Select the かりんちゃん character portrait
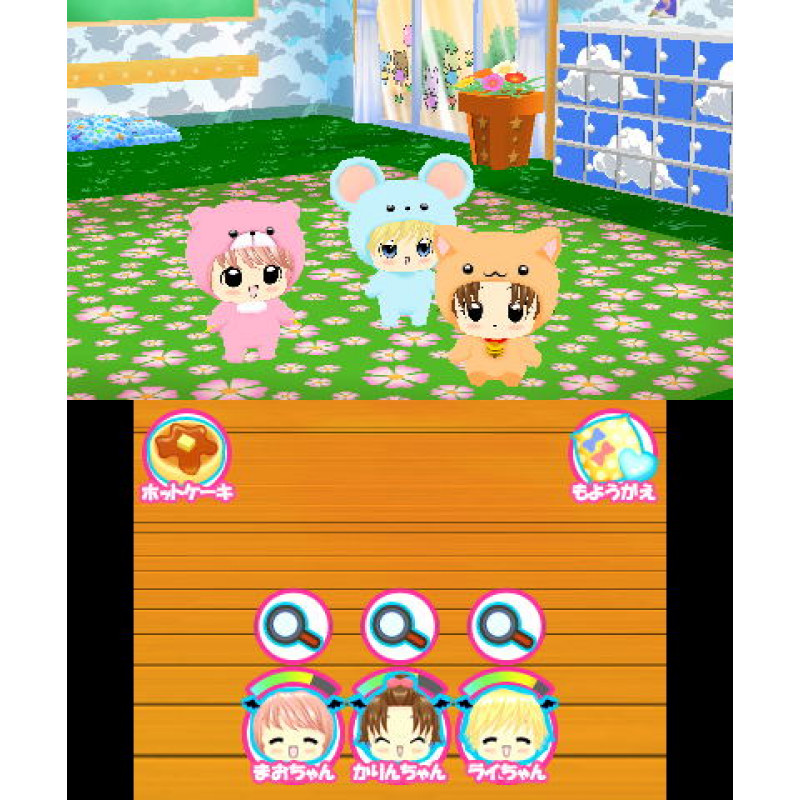Viewport: 800px width, 800px height. point(400,728)
